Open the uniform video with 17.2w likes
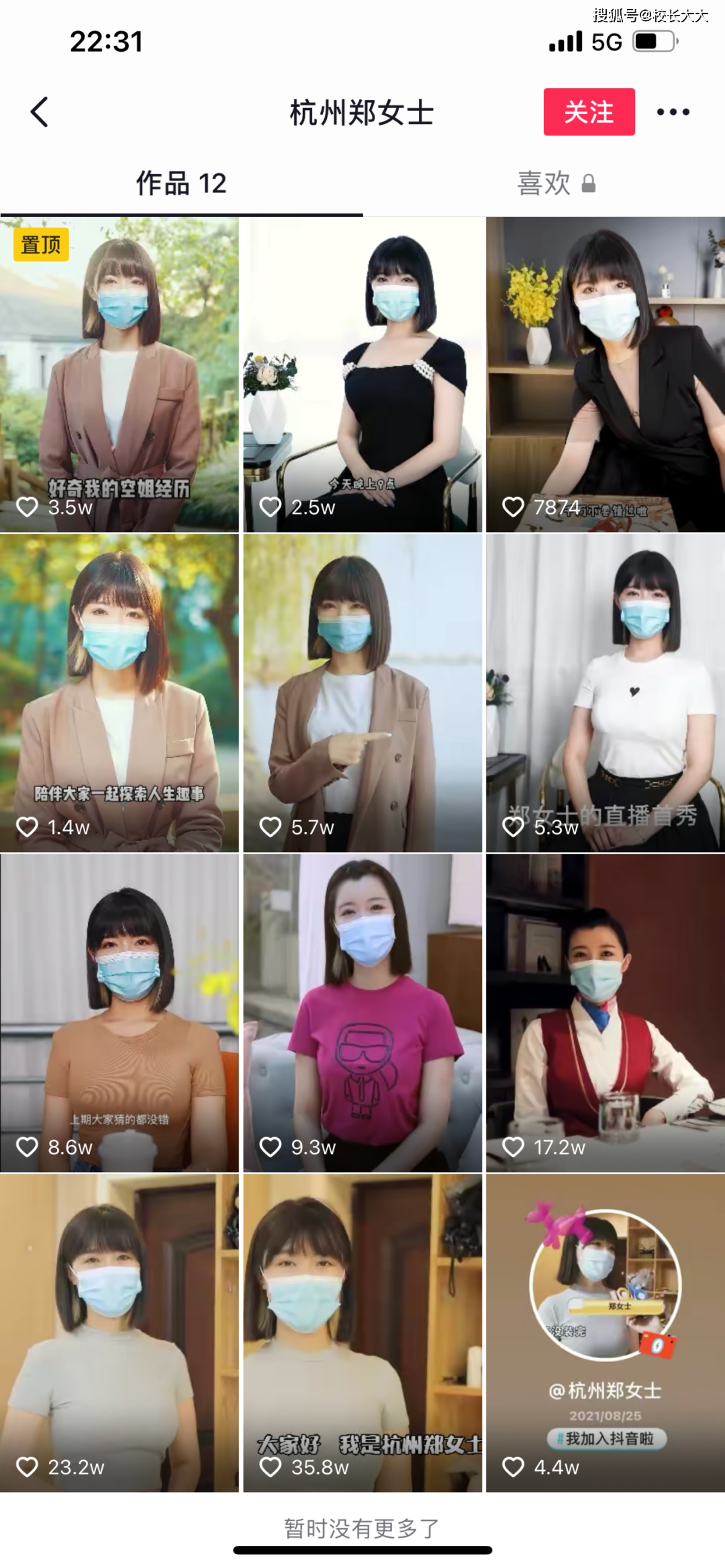This screenshot has width=725, height=1568. [x=605, y=1012]
